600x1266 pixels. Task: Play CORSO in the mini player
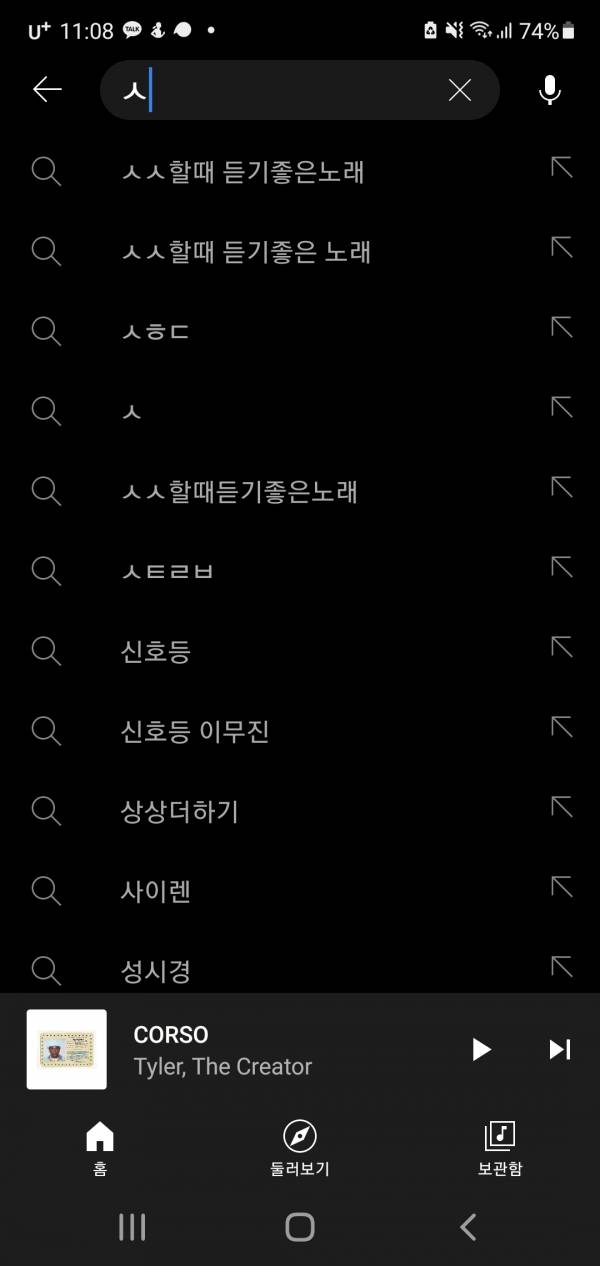click(481, 1049)
